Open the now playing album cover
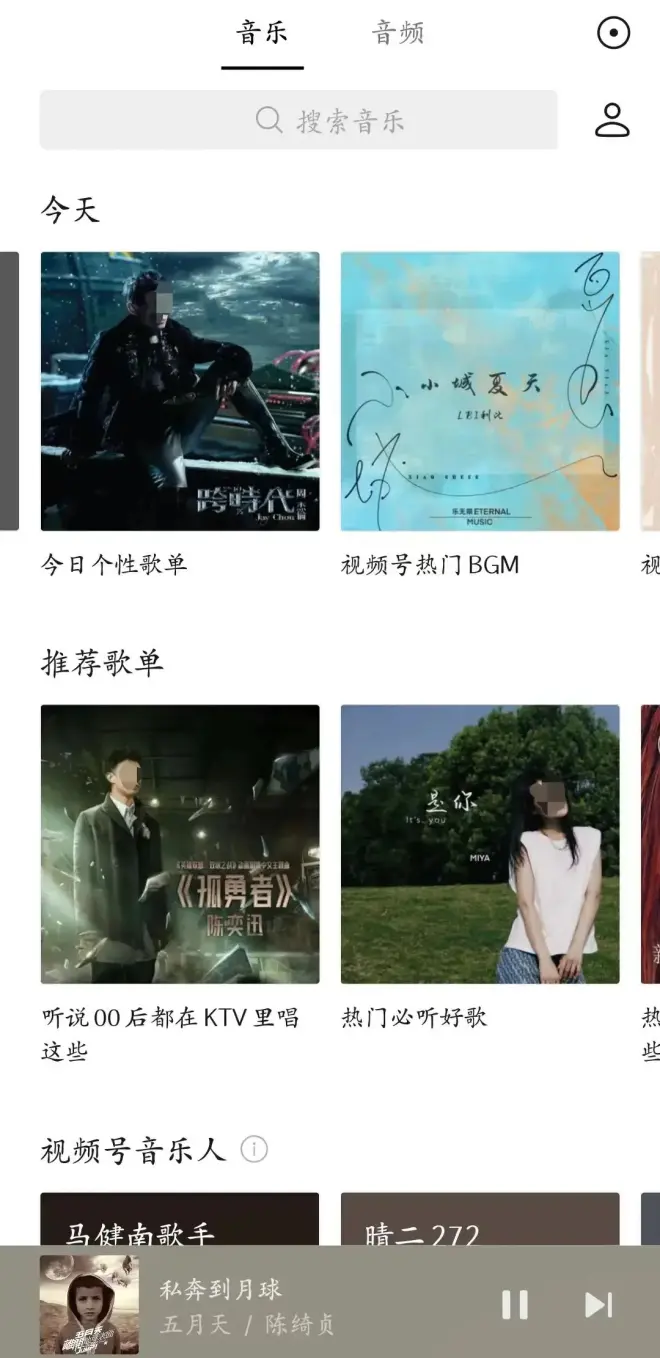 [x=89, y=1304]
